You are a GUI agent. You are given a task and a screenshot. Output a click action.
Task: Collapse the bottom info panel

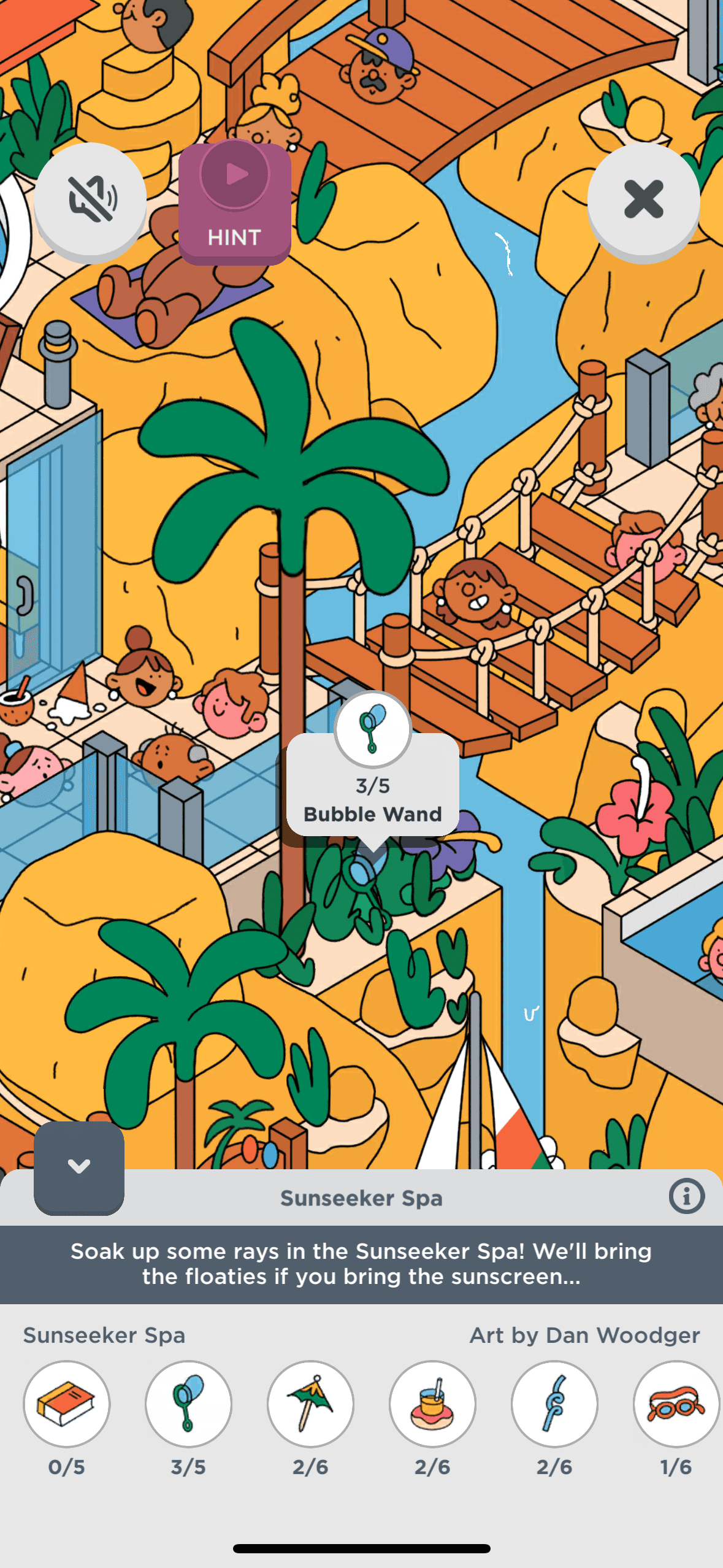click(79, 1166)
